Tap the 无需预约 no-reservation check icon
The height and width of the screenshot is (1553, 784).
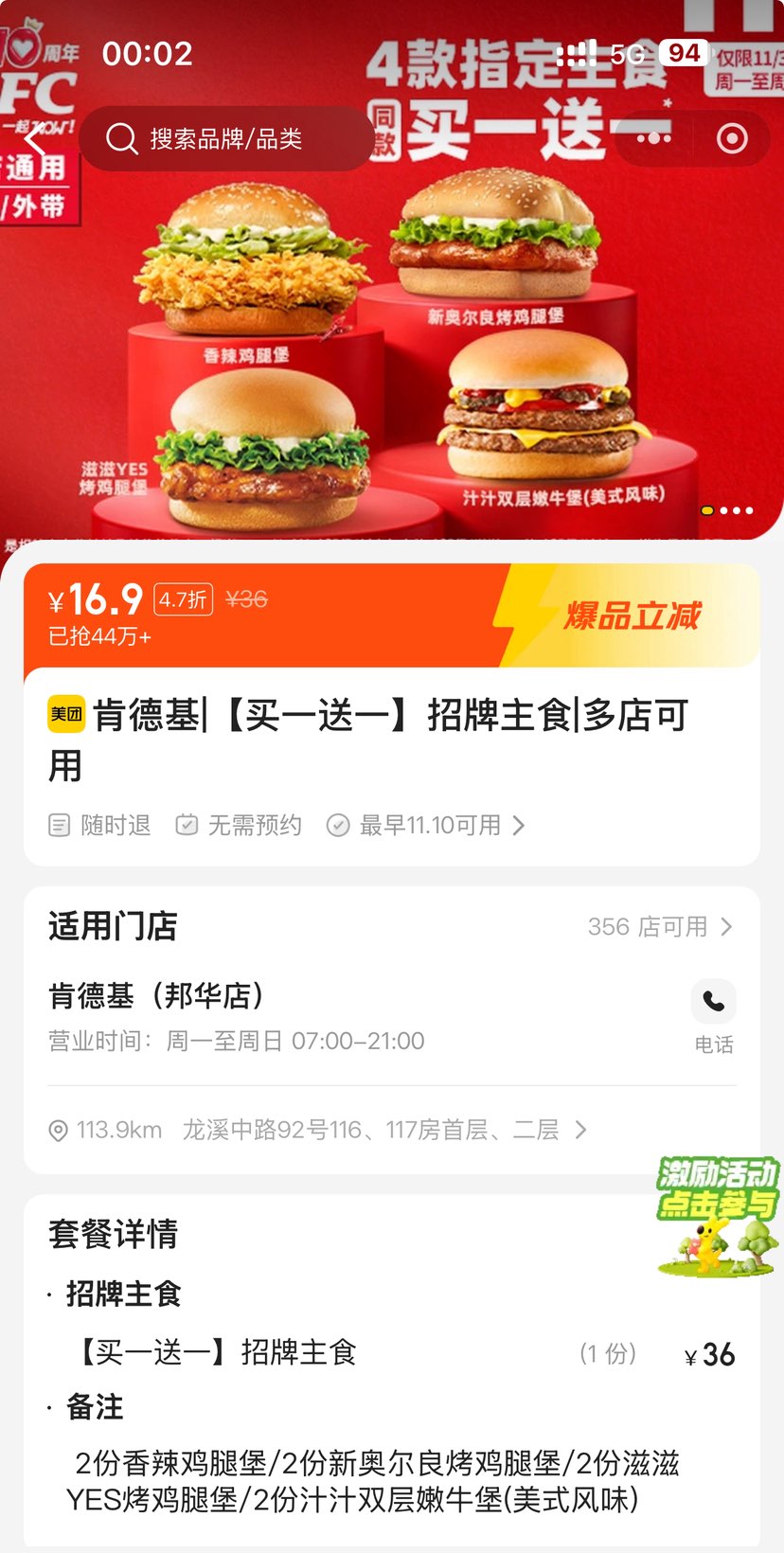tap(187, 825)
